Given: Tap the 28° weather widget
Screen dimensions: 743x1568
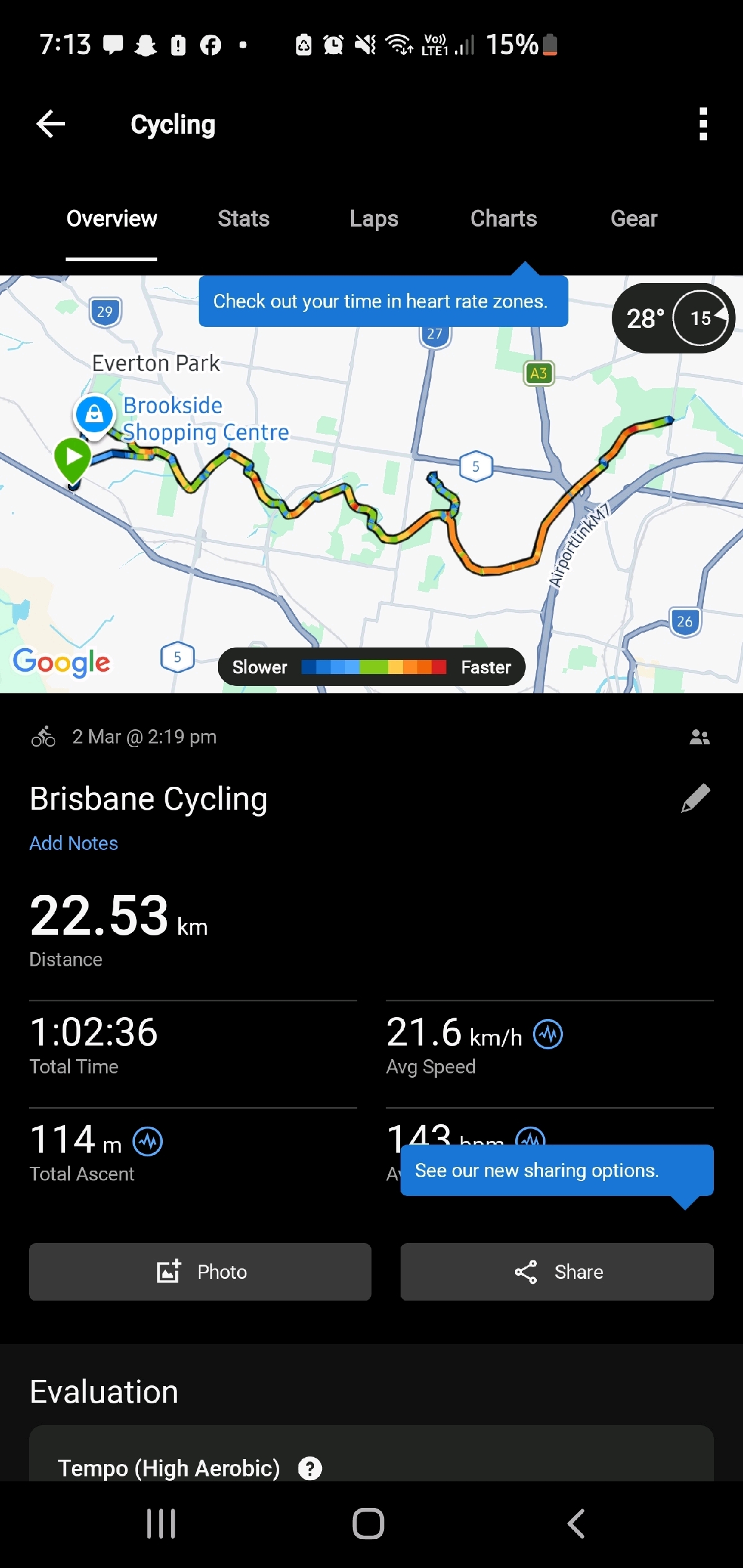Looking at the screenshot, I should point(673,318).
